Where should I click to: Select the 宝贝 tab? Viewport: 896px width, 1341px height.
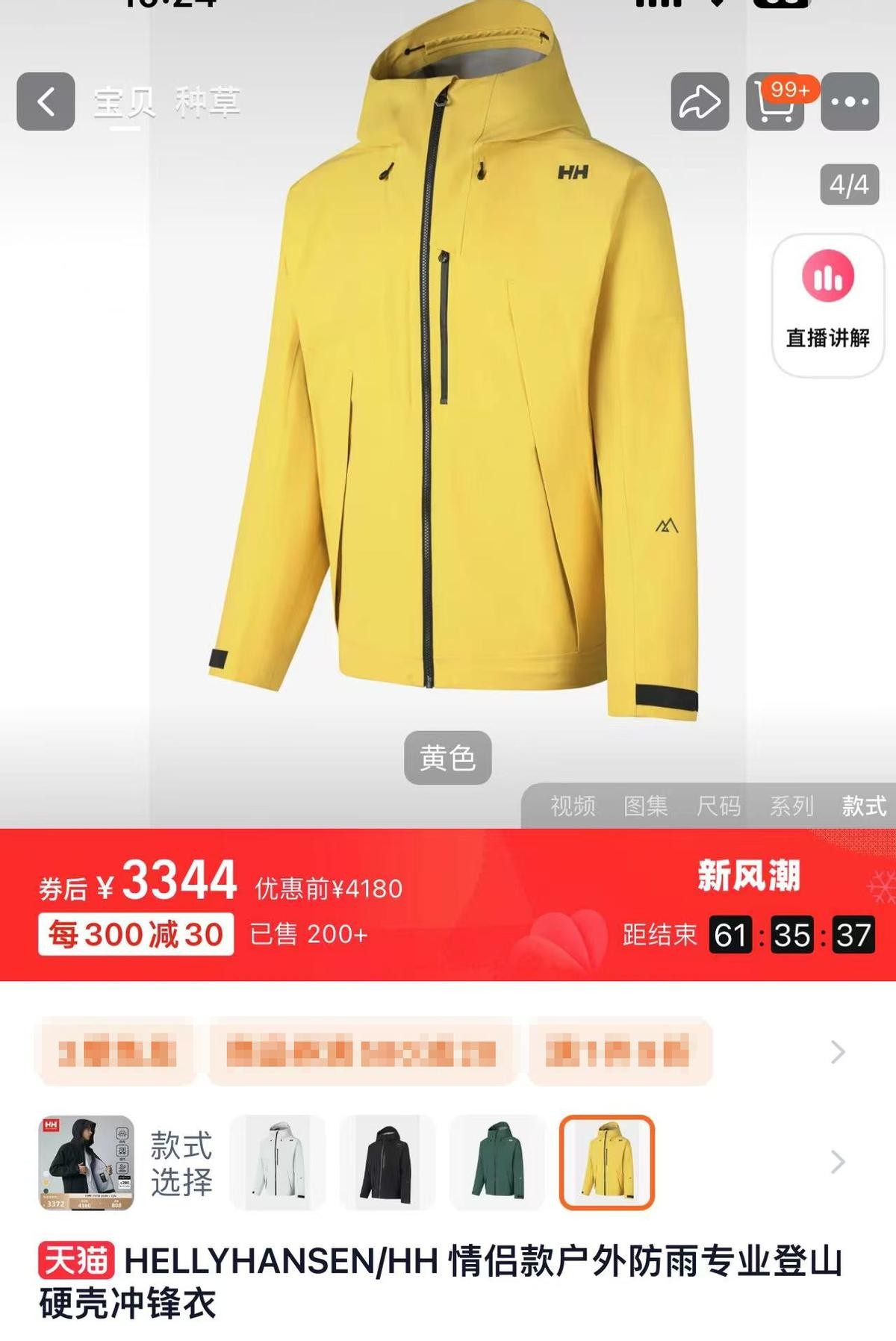pyautogui.click(x=124, y=102)
